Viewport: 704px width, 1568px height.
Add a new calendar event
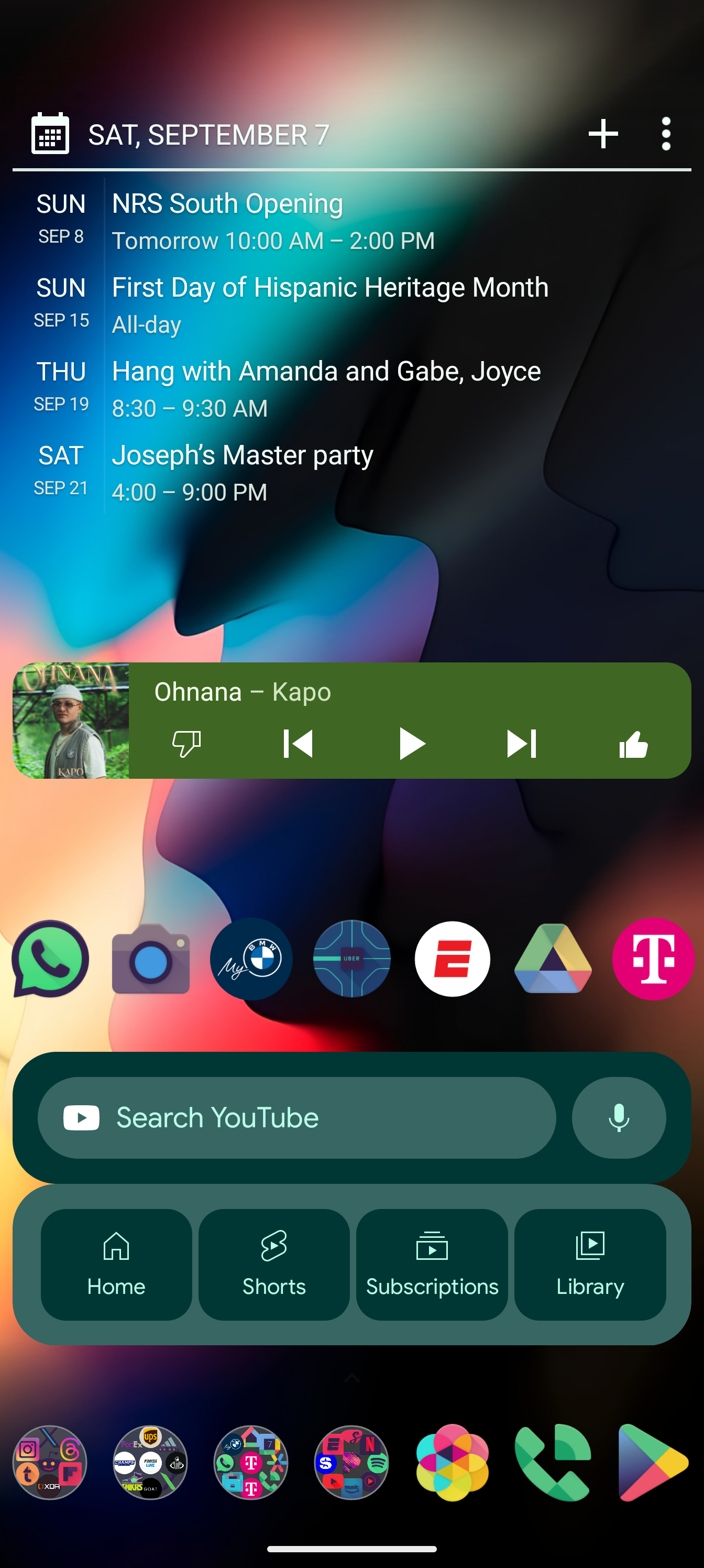(x=603, y=134)
